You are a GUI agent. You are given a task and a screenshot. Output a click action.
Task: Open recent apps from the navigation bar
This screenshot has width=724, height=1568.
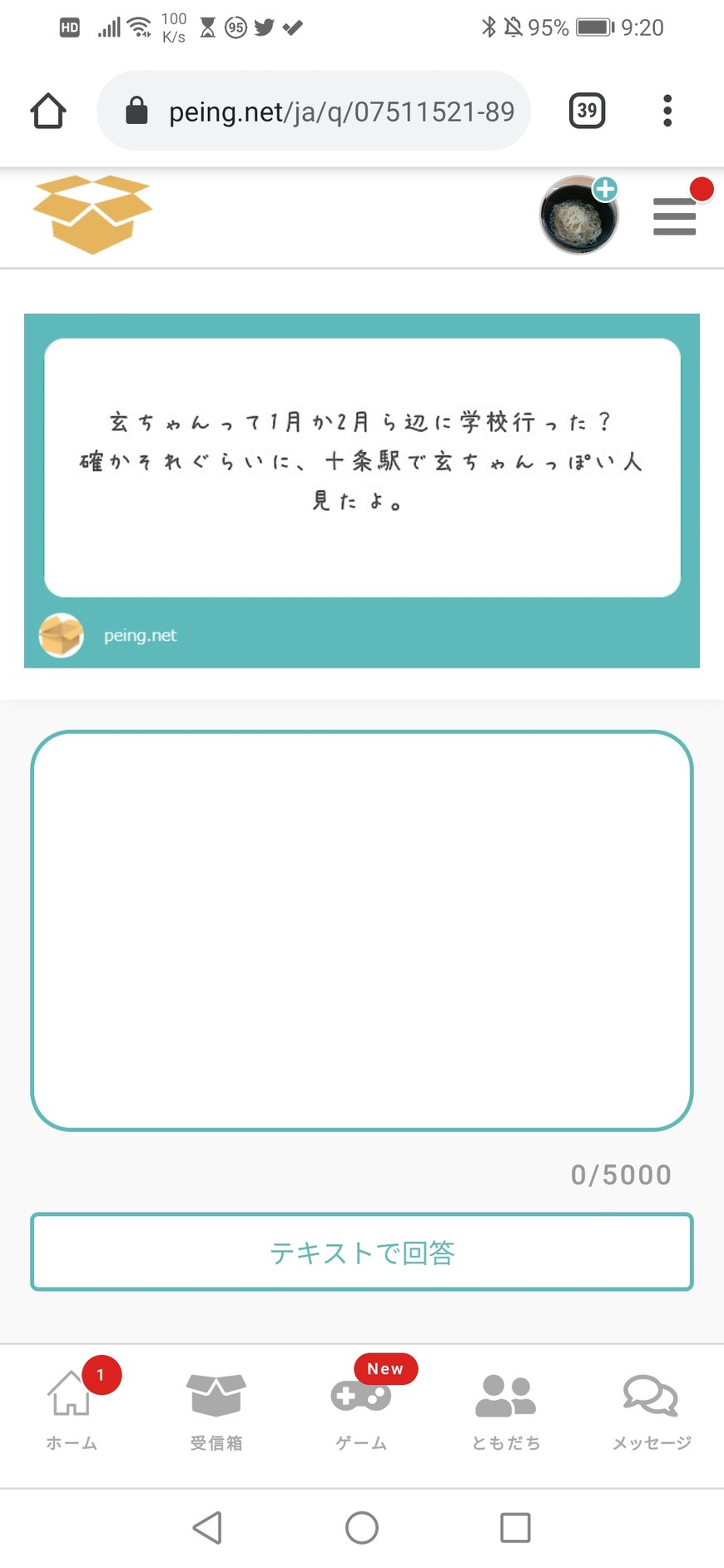[x=515, y=1527]
